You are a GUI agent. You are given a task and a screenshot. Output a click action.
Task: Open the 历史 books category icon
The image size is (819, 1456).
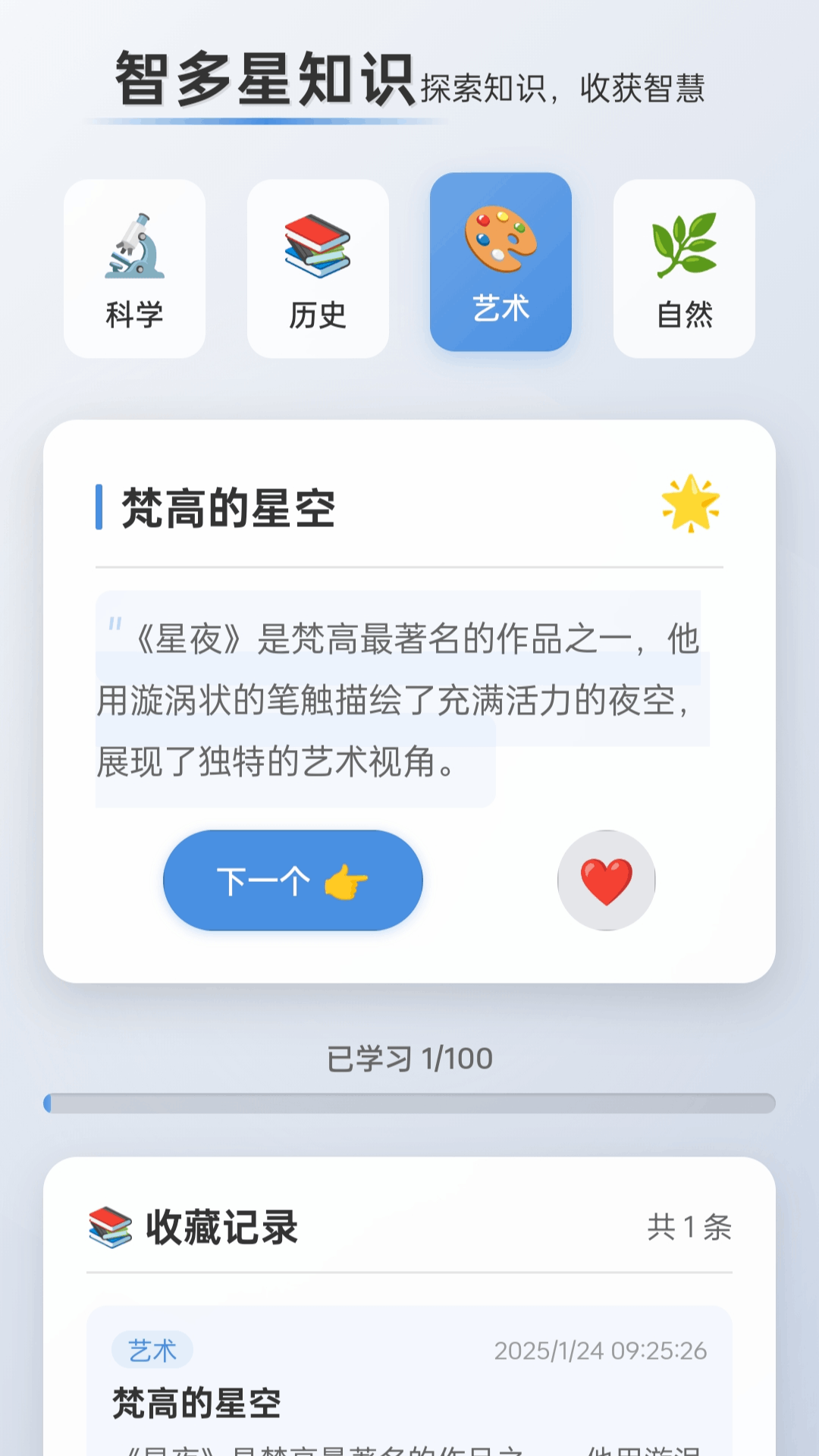tap(318, 246)
